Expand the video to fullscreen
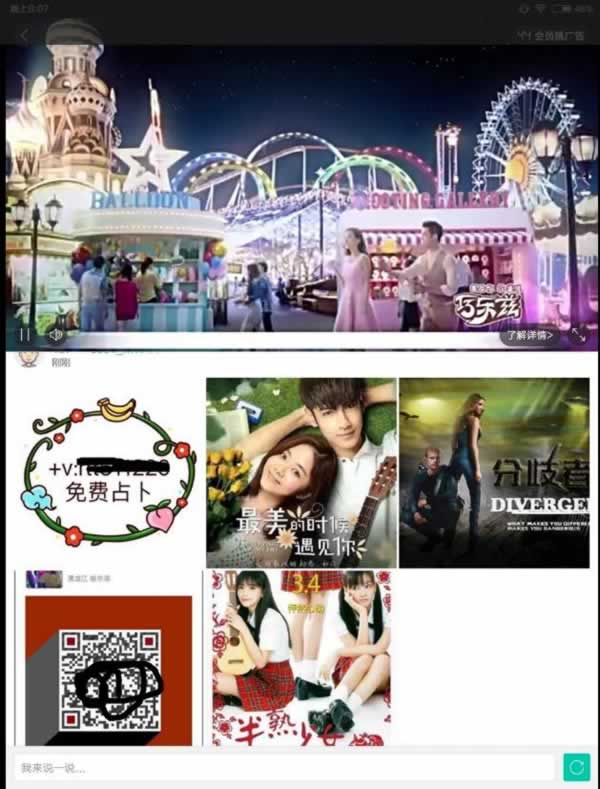Image resolution: width=600 pixels, height=789 pixels. coord(579,336)
